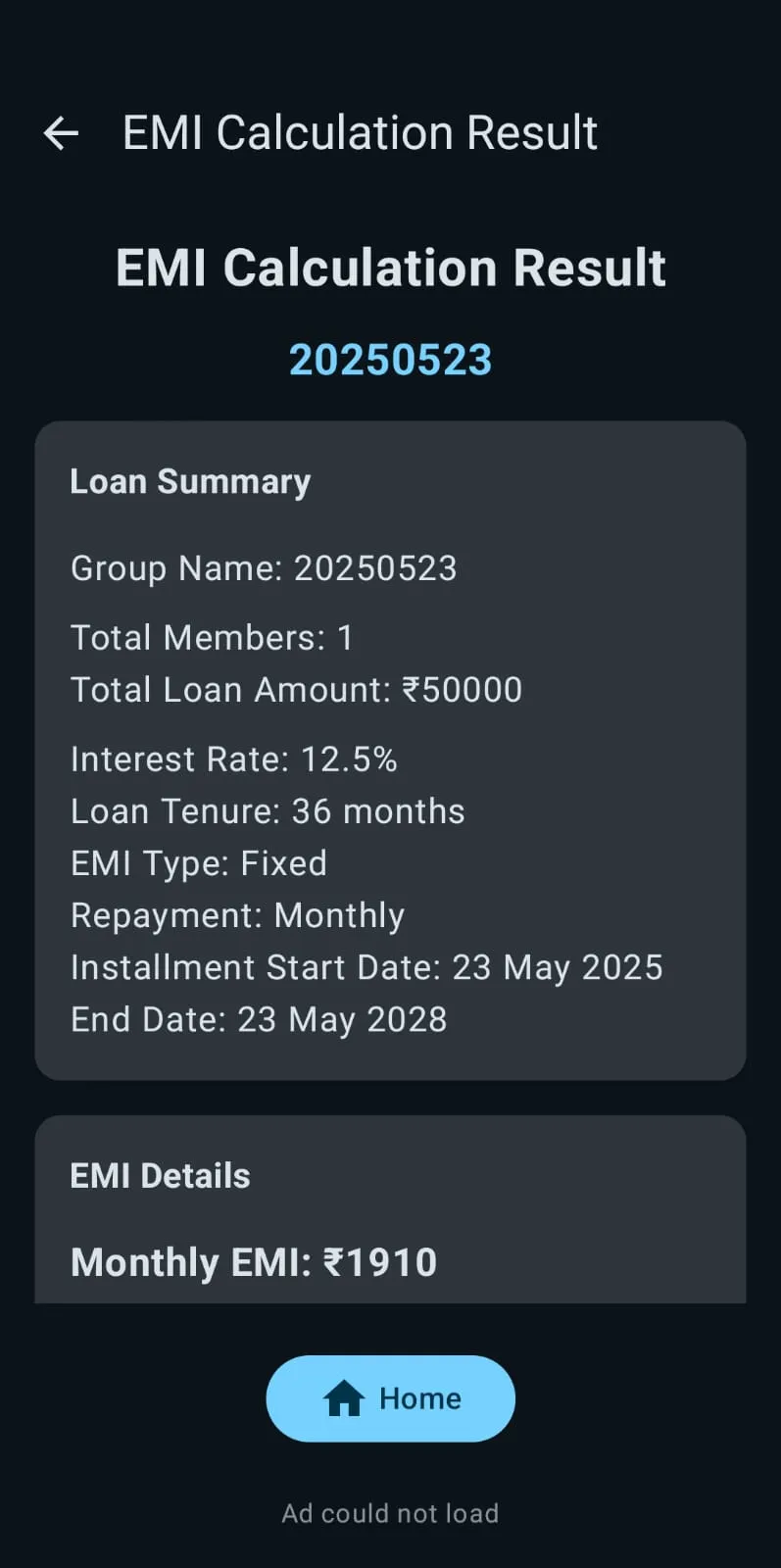Click the EMI Details section title
The image size is (781, 1568).
point(160,1175)
